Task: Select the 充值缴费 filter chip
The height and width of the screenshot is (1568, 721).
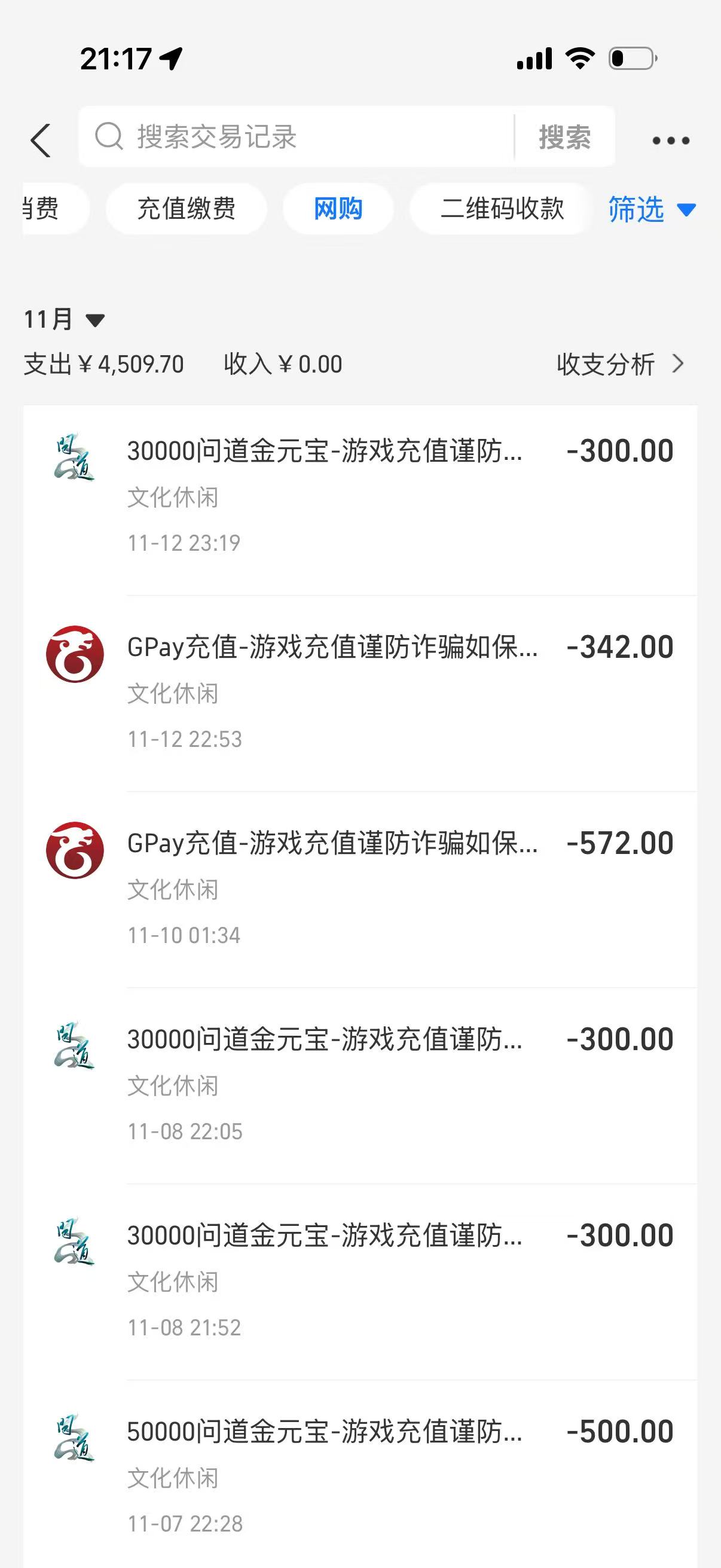Action: tap(186, 209)
